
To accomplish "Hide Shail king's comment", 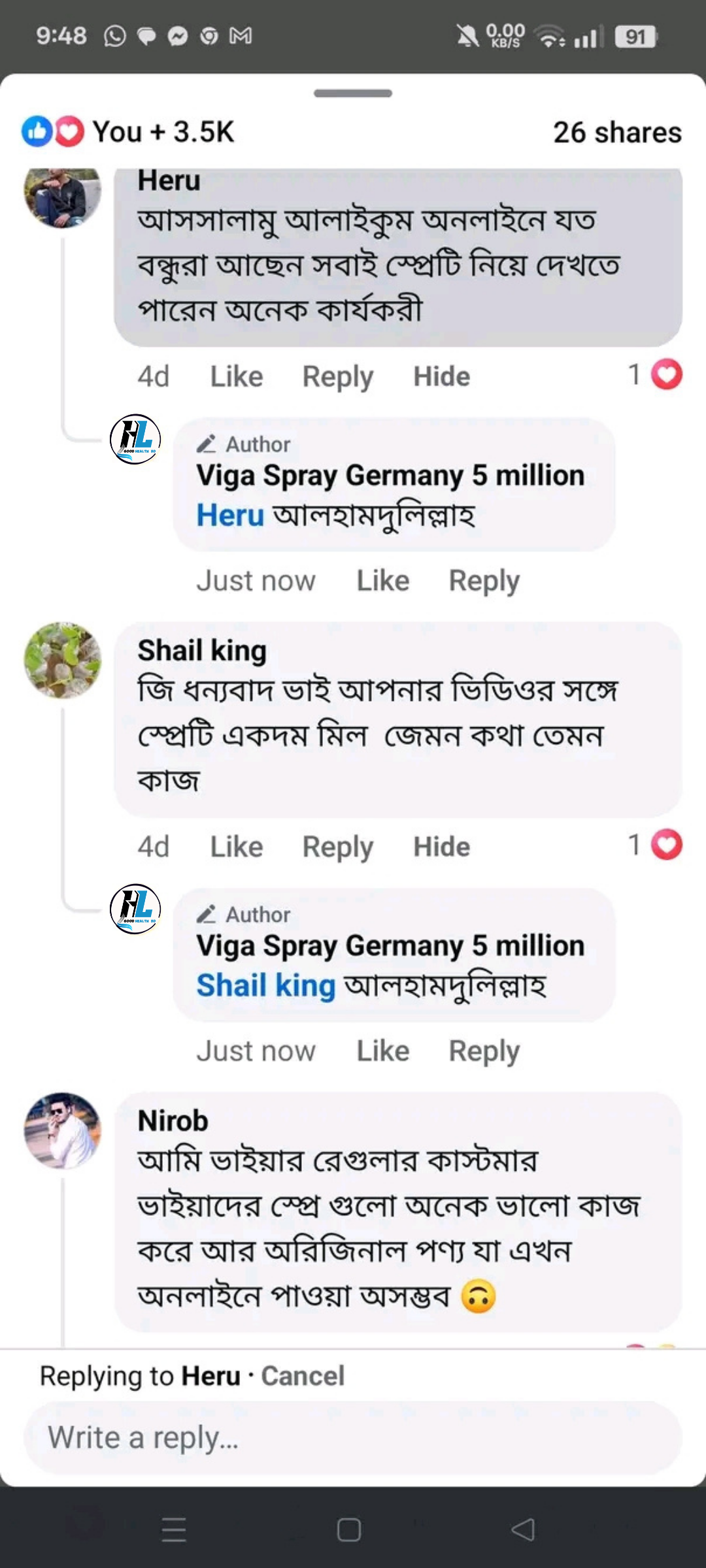I will coord(441,847).
